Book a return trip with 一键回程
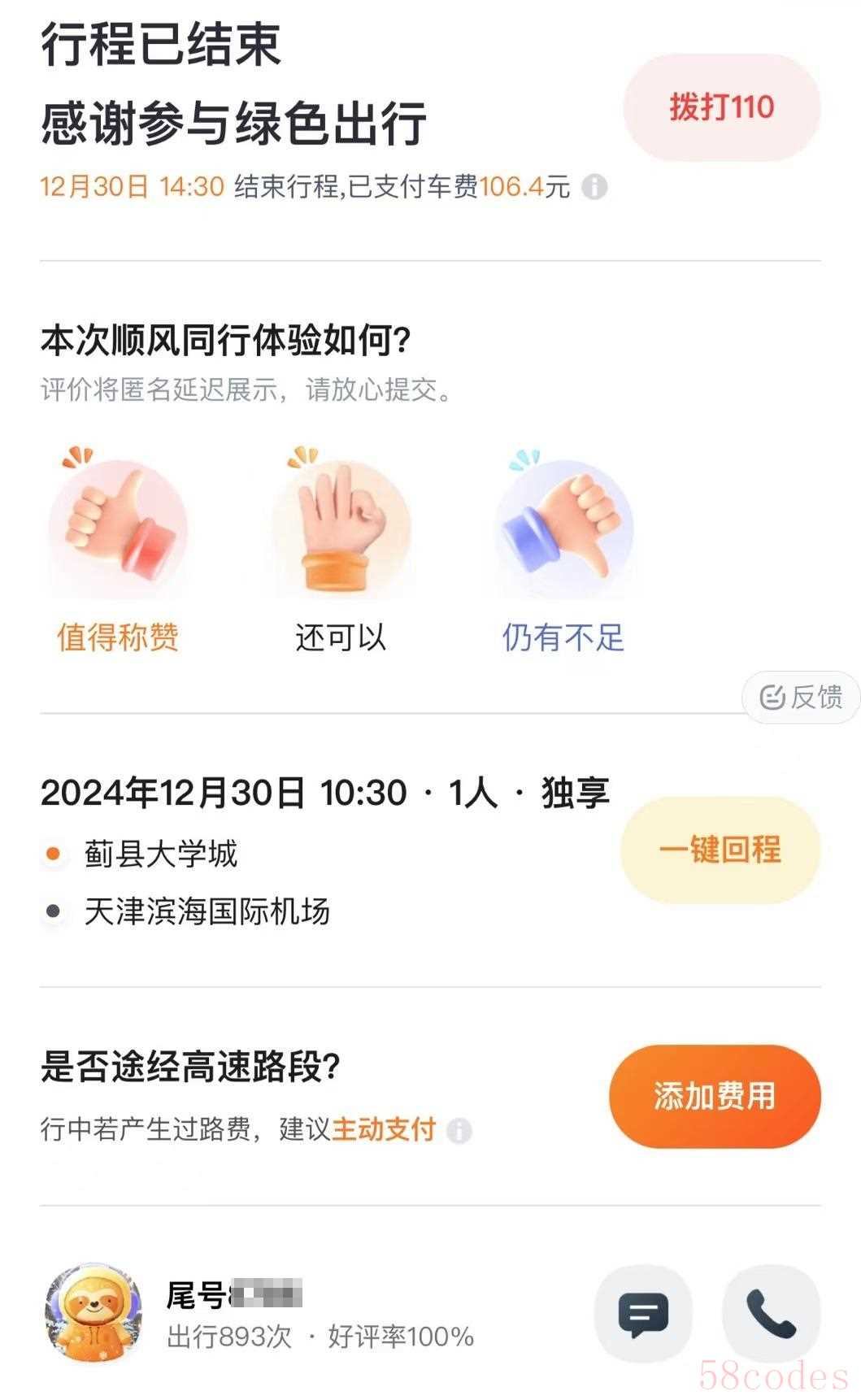Screen dimensions: 861x1400 [x=720, y=850]
